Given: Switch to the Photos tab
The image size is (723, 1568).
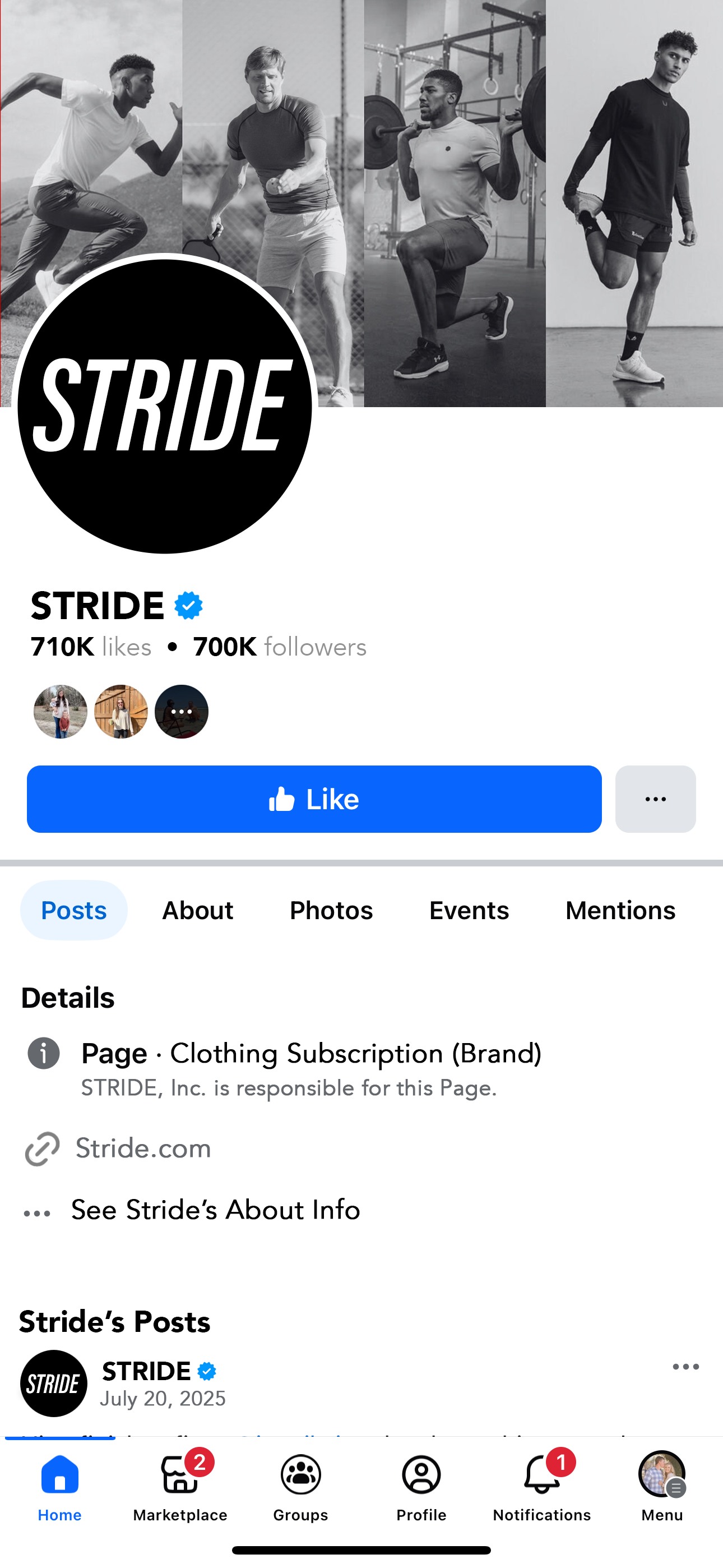Looking at the screenshot, I should point(331,910).
